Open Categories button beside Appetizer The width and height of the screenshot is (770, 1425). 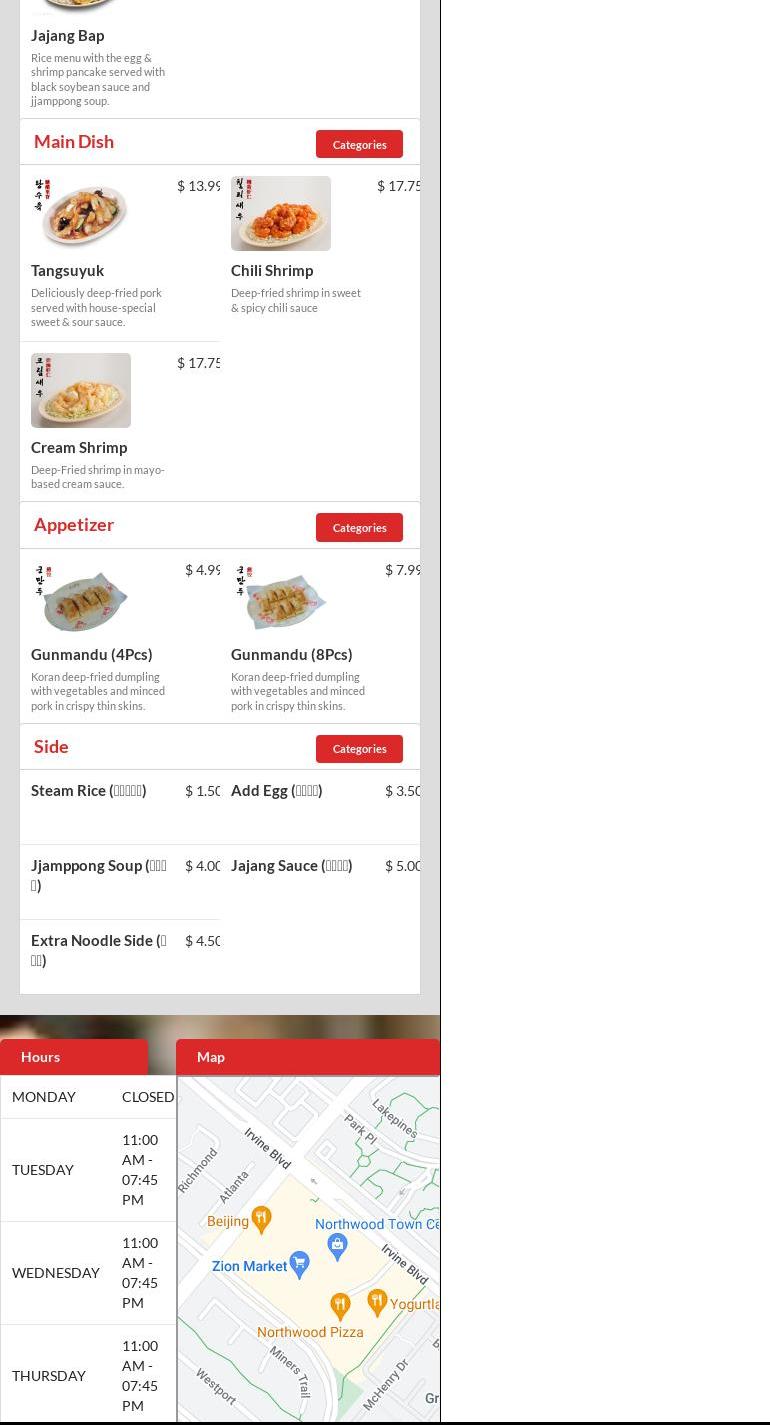359,527
